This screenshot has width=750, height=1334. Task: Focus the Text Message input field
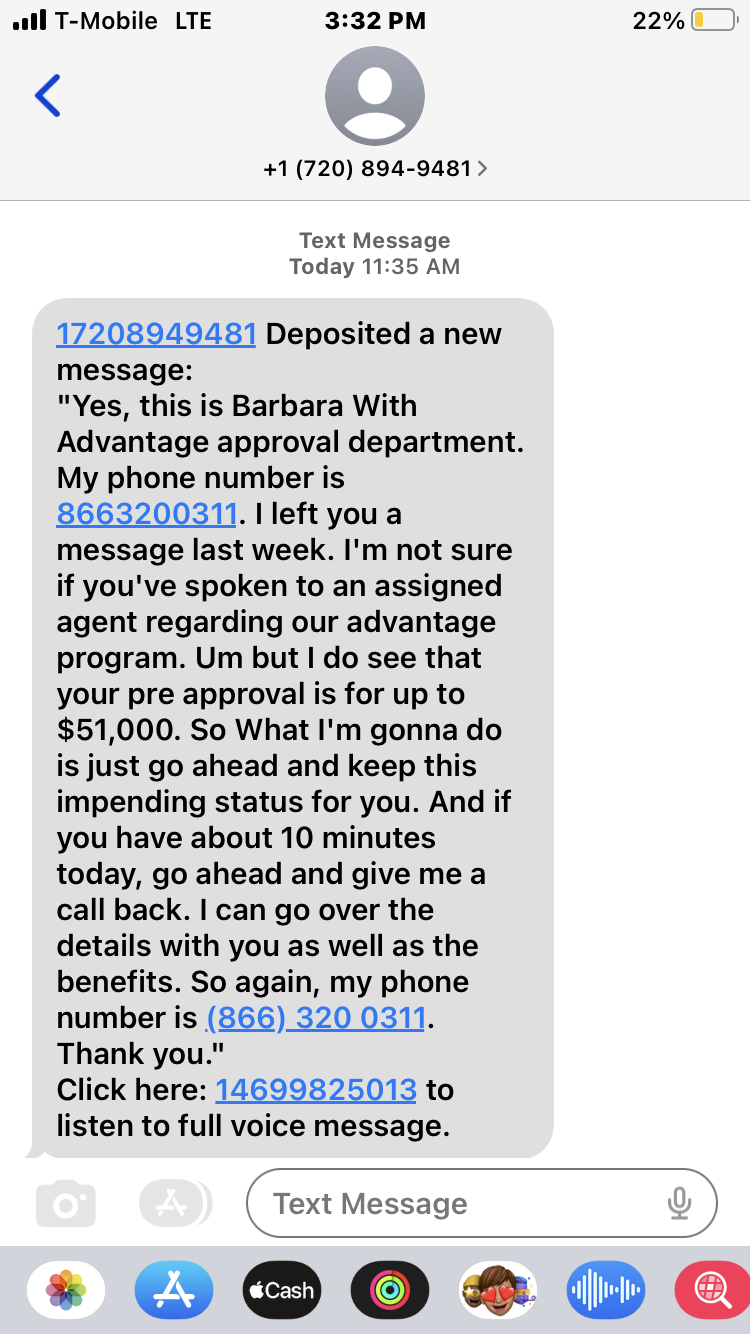[x=482, y=1204]
